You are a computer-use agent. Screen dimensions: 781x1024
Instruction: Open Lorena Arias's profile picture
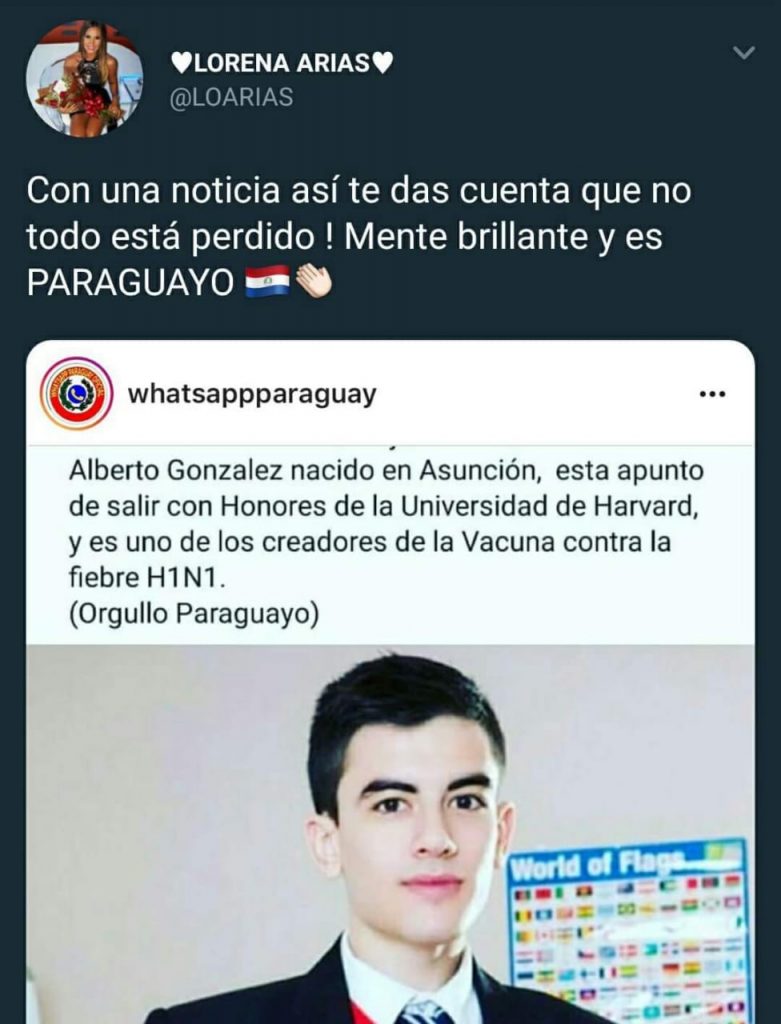tap(84, 78)
